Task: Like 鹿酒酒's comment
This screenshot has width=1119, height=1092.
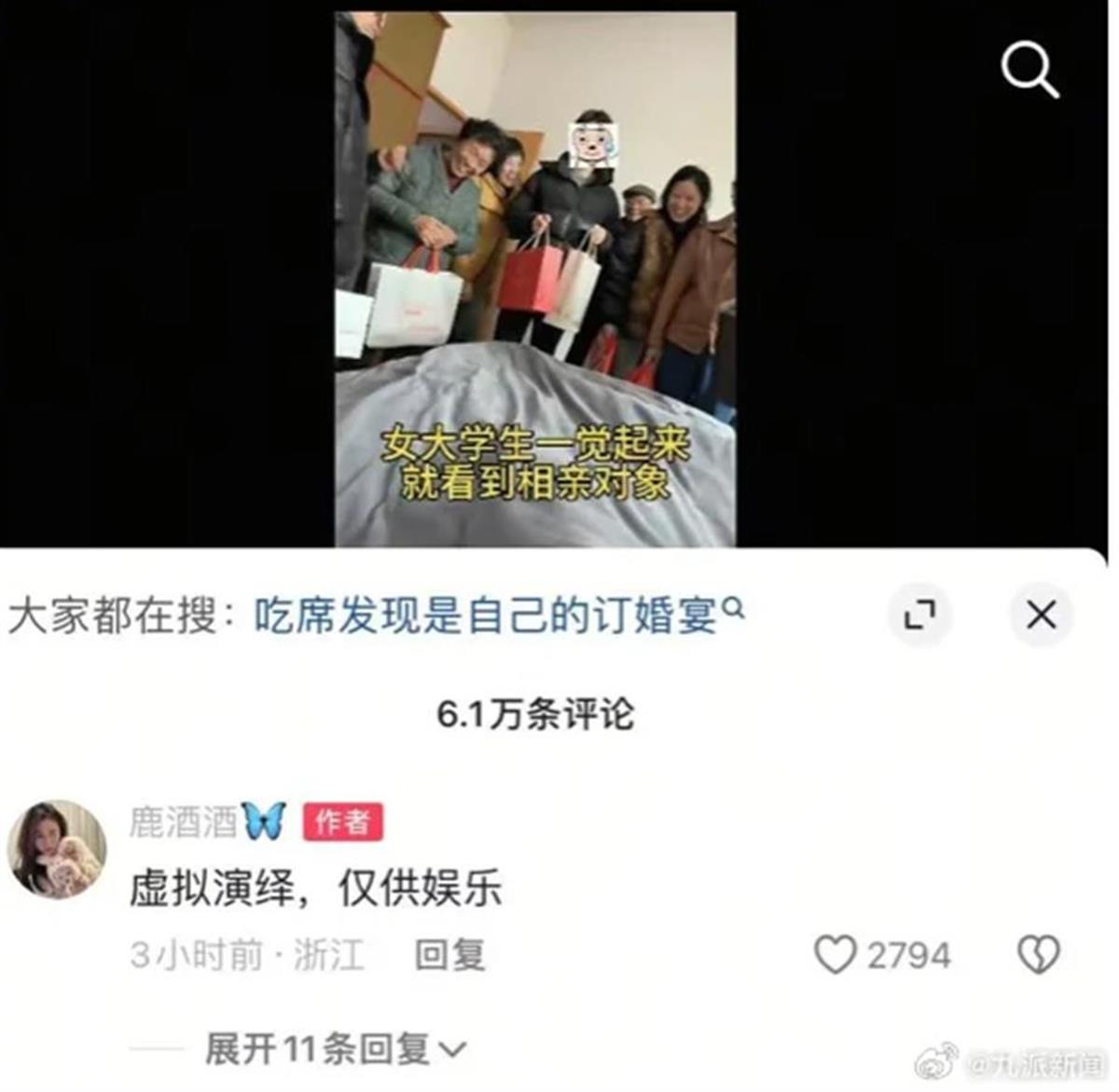Action: tap(835, 955)
